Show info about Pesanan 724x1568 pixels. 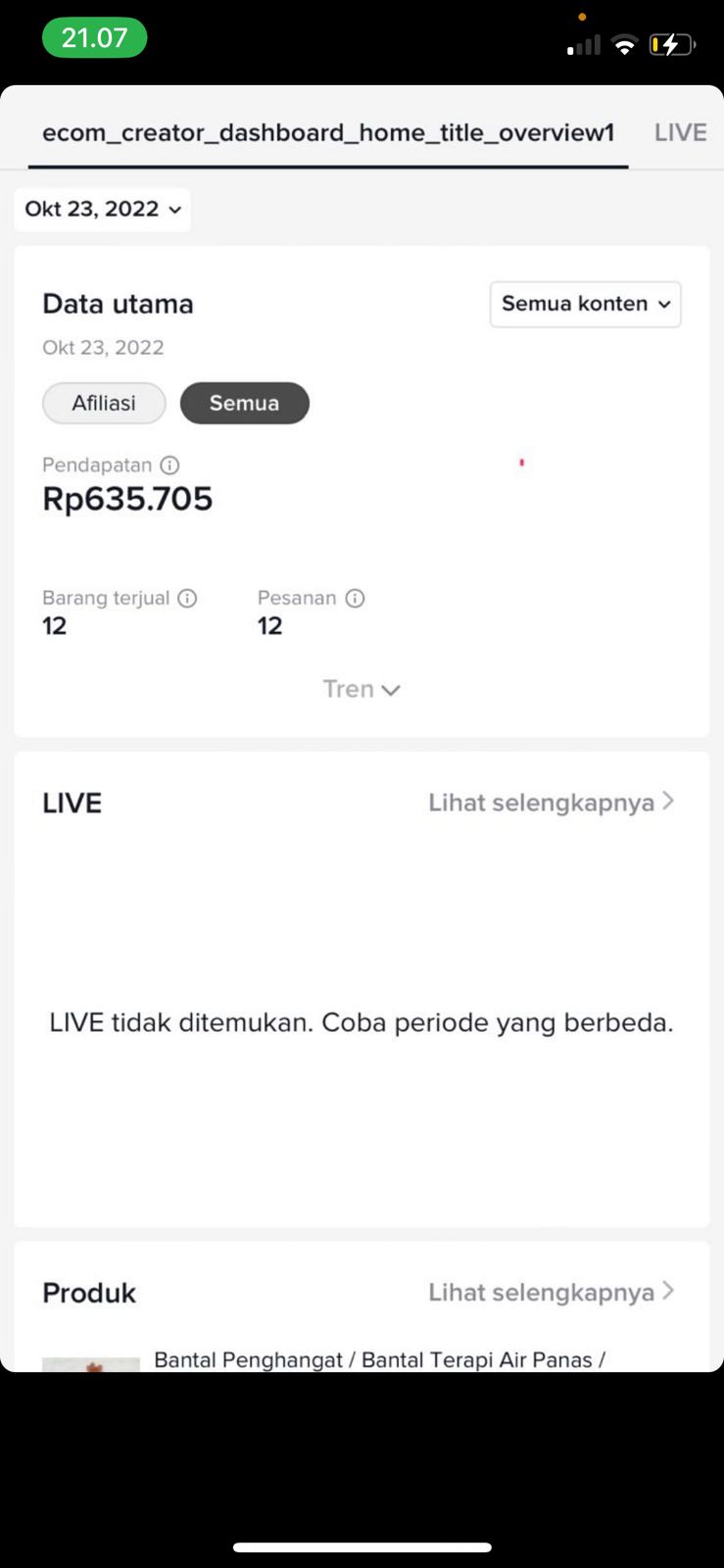coord(355,598)
